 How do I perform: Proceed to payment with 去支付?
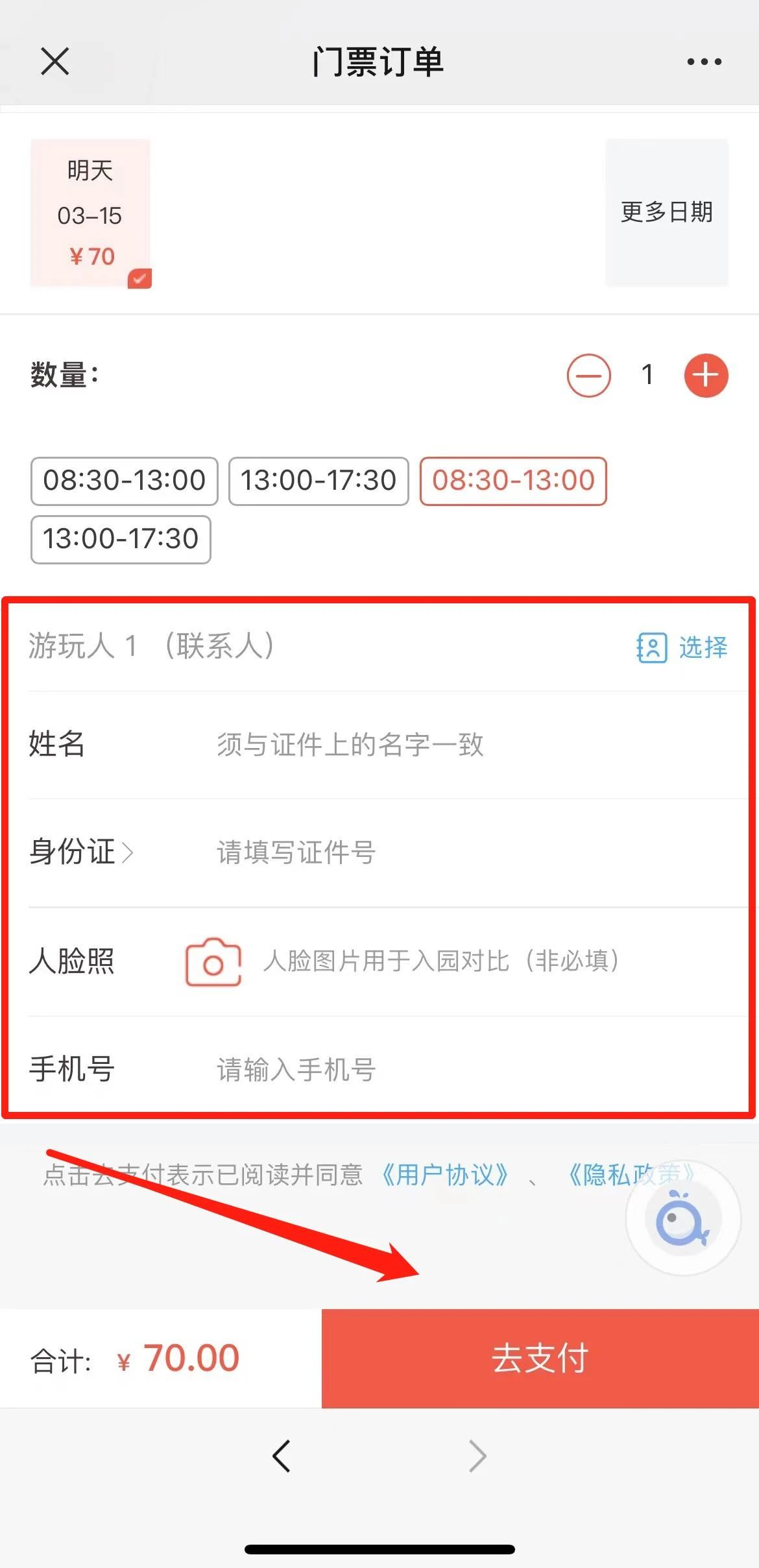point(540,1358)
